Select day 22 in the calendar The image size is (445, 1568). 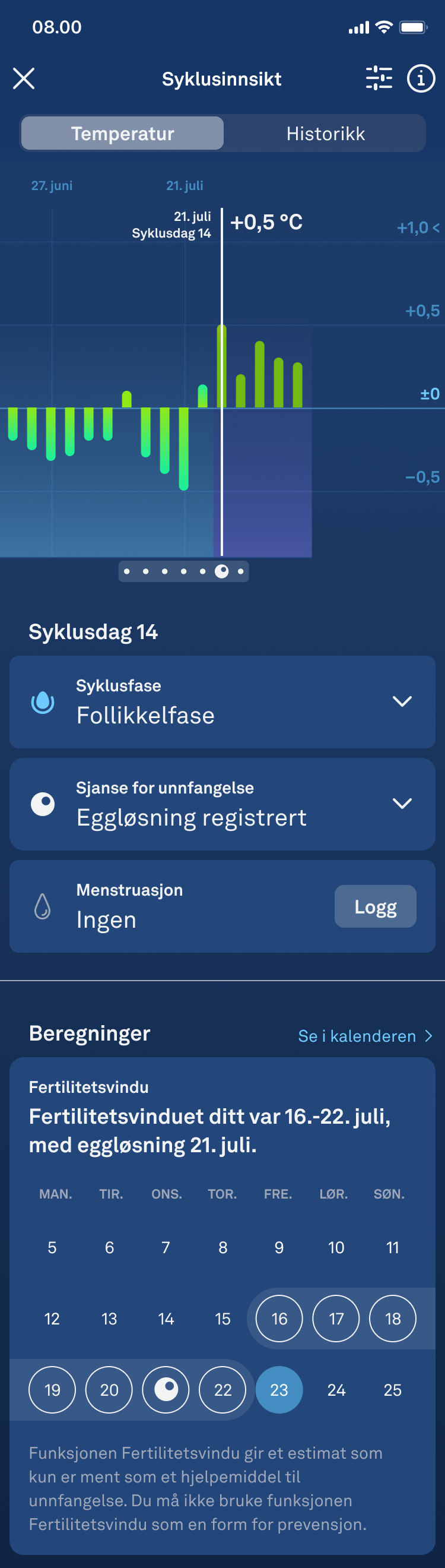[x=223, y=1390]
